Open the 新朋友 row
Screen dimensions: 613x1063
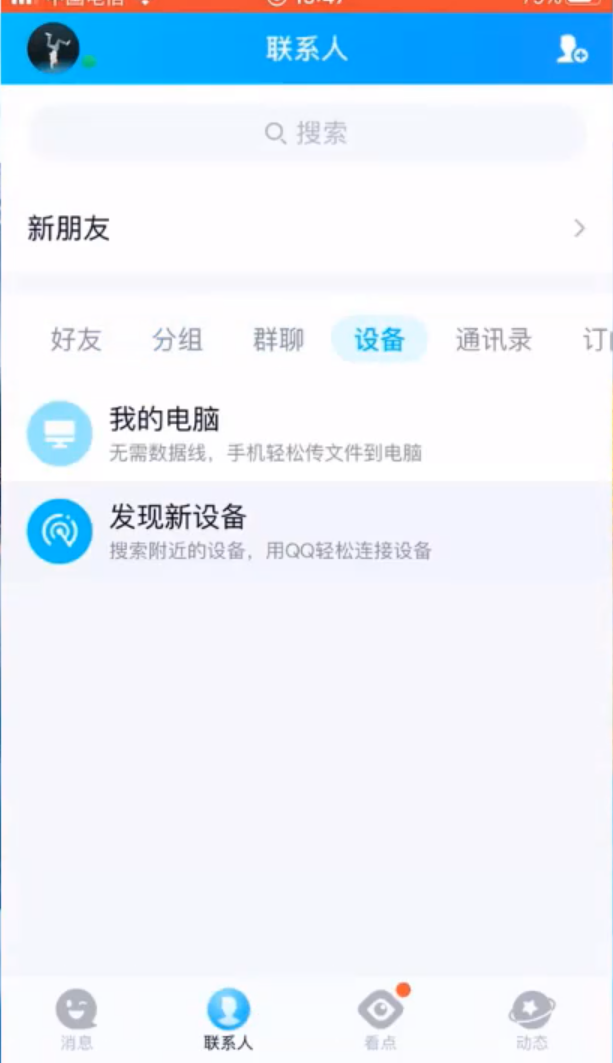click(x=306, y=229)
